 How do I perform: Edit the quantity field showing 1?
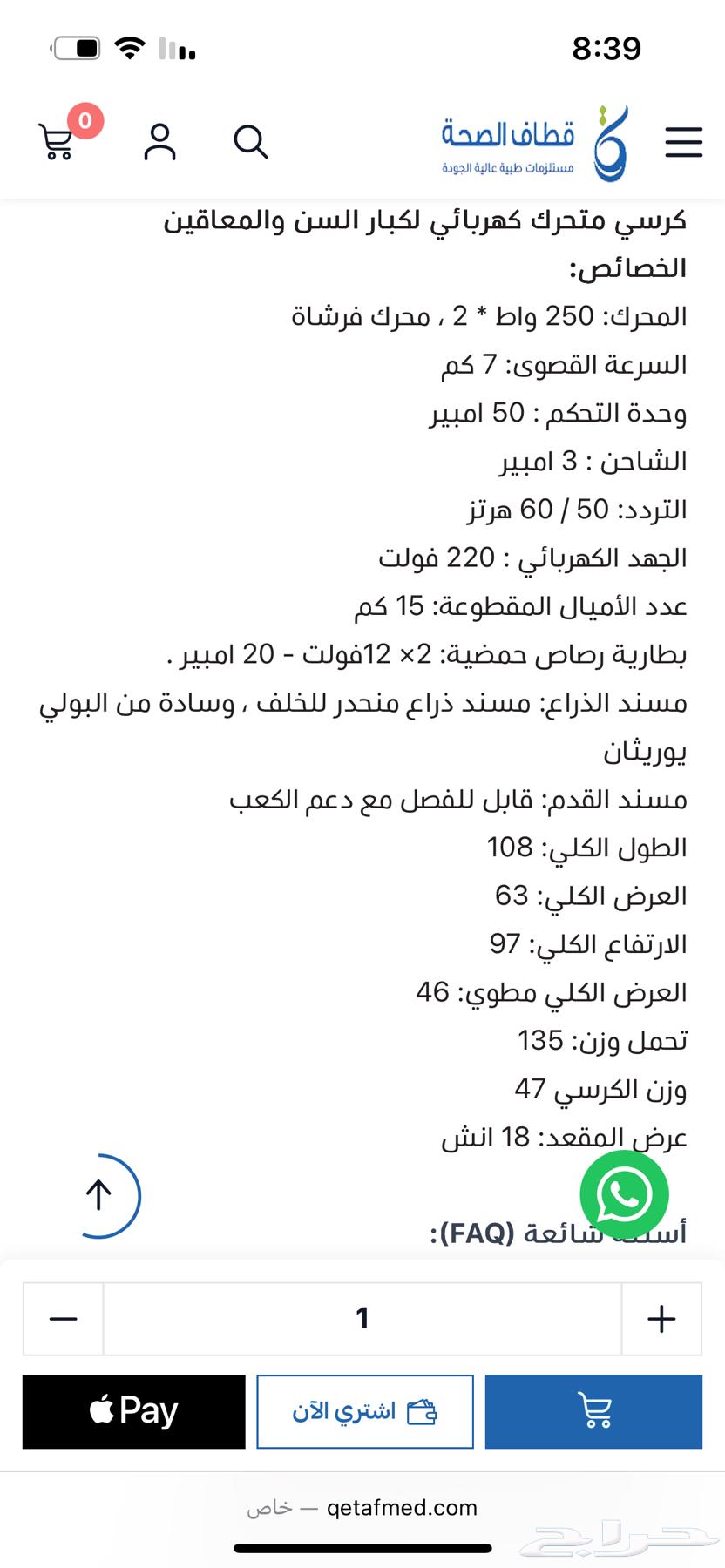(x=362, y=1319)
